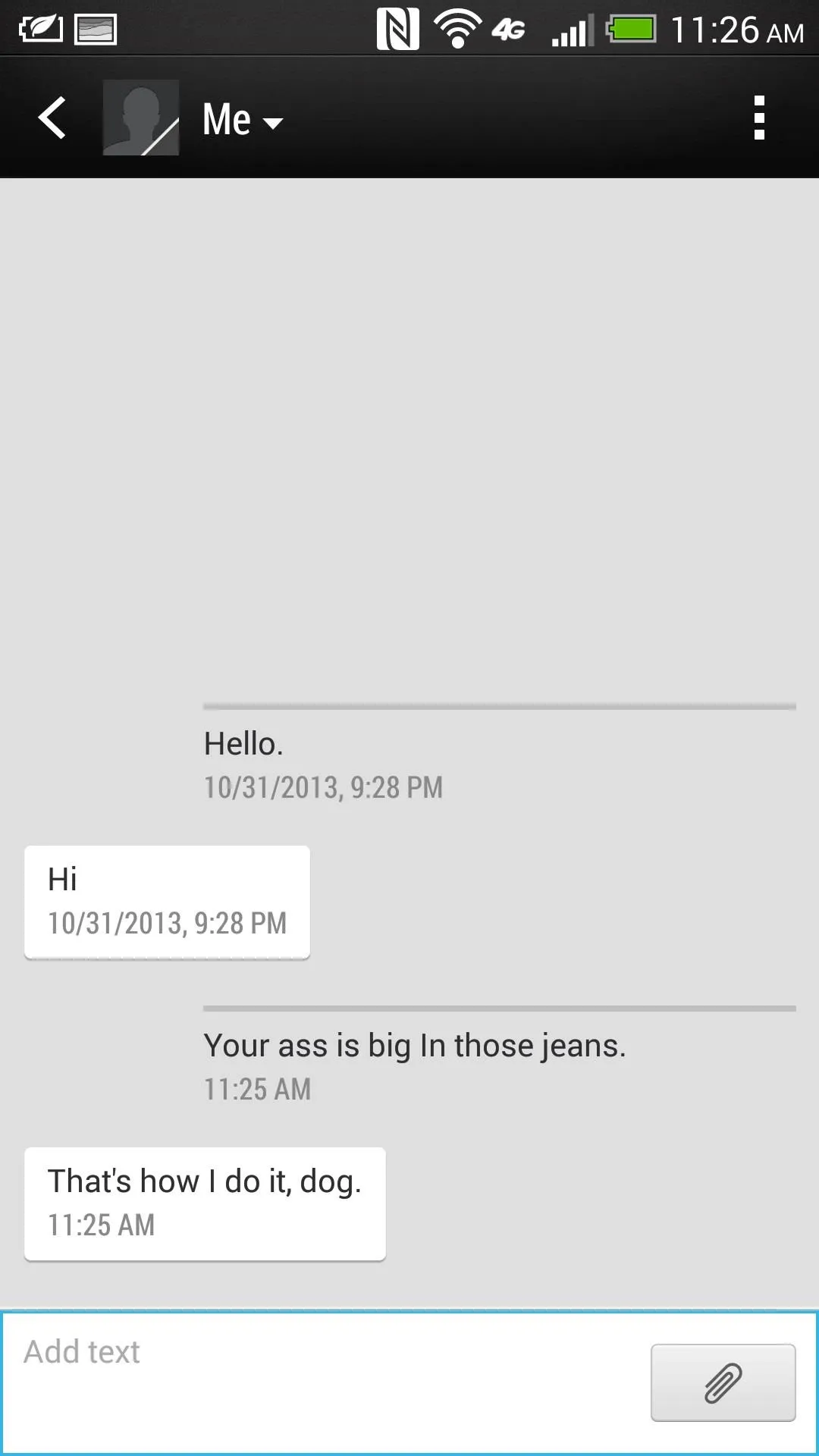The height and width of the screenshot is (1456, 819).
Task: Select the "Hi" message bubble
Action: click(167, 902)
